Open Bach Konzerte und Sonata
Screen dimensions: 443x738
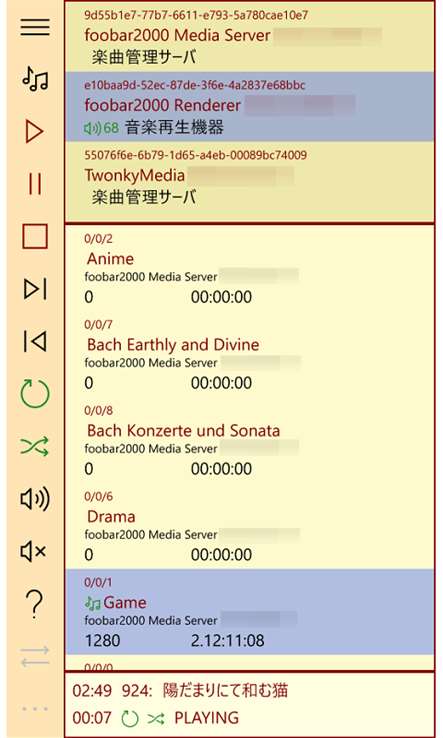pyautogui.click(x=250, y=440)
